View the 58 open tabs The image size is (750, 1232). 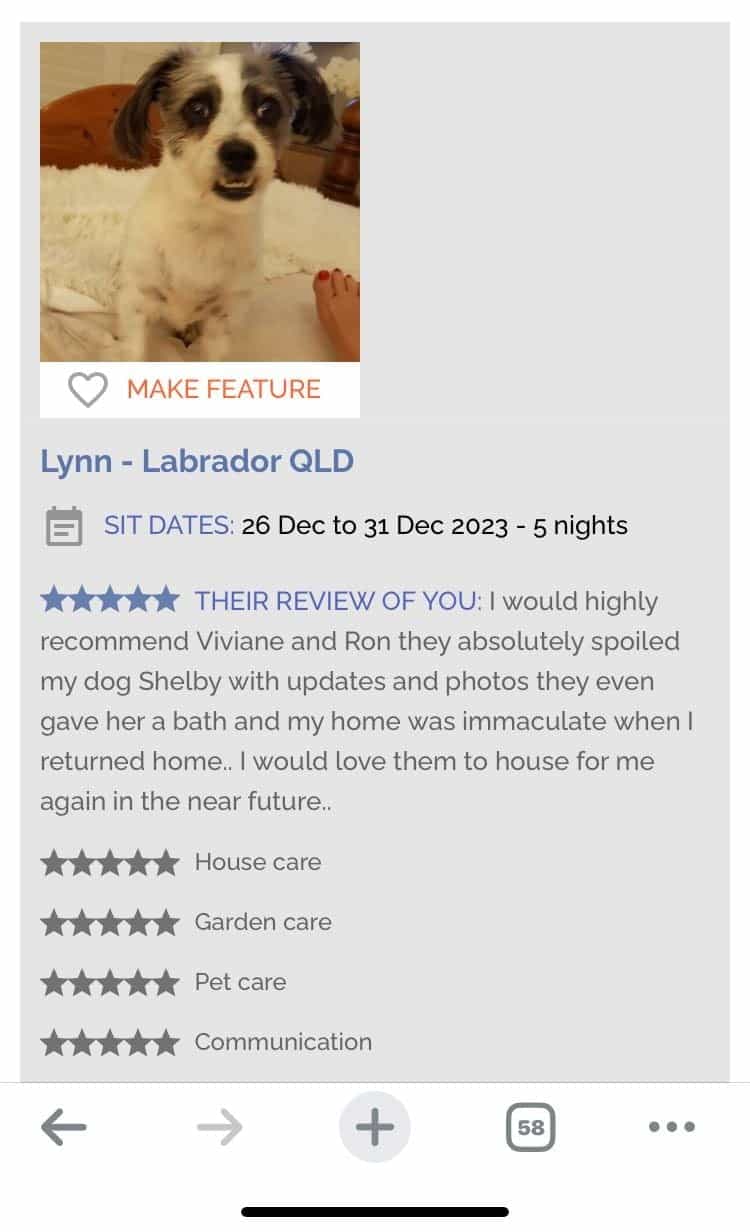coord(530,1128)
